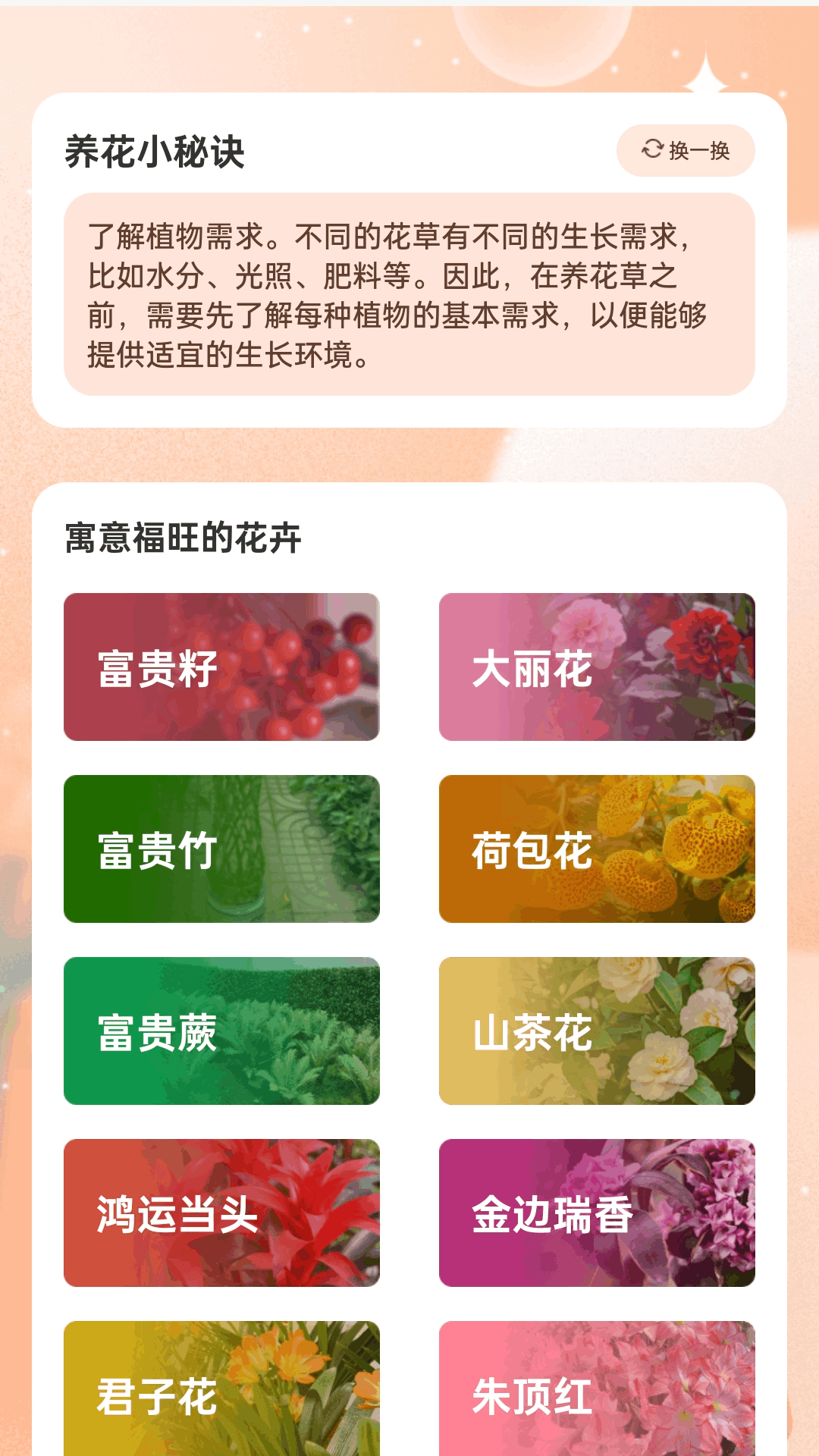Click the 富贵籽 label text
Screen dimensions: 819x1456
point(155,669)
